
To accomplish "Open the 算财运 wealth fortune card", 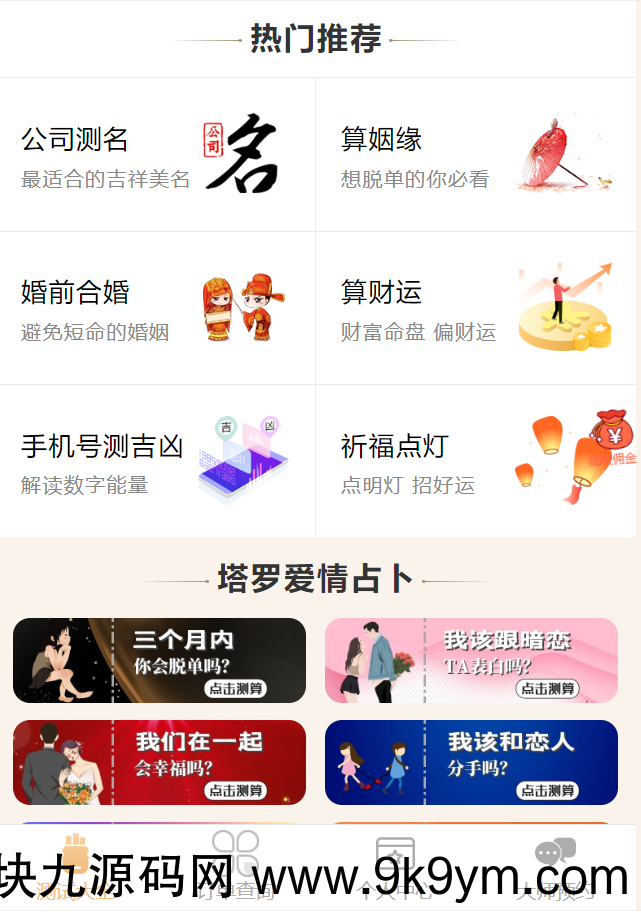I will [475, 308].
